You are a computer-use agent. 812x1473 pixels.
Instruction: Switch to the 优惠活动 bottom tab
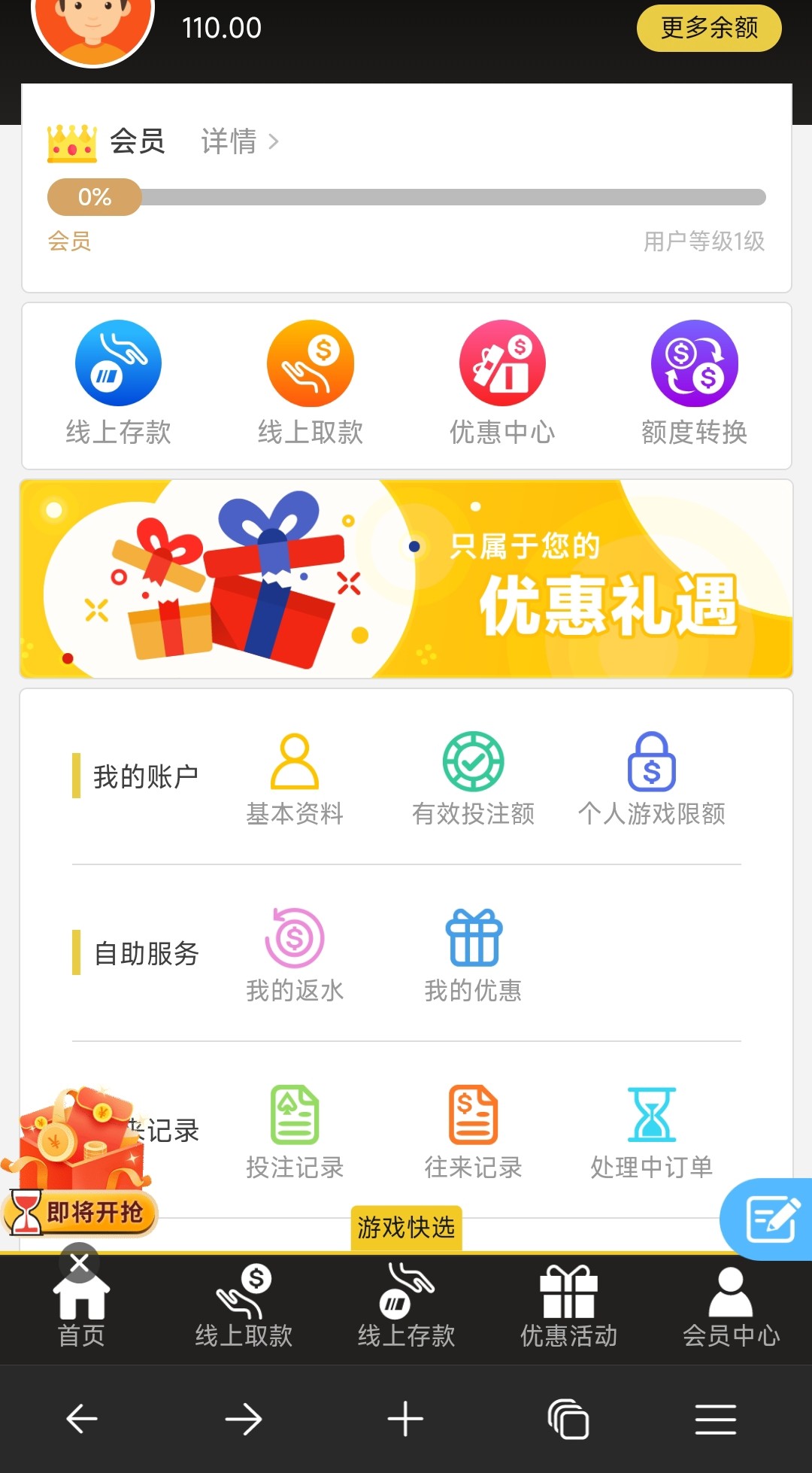coord(568,1307)
